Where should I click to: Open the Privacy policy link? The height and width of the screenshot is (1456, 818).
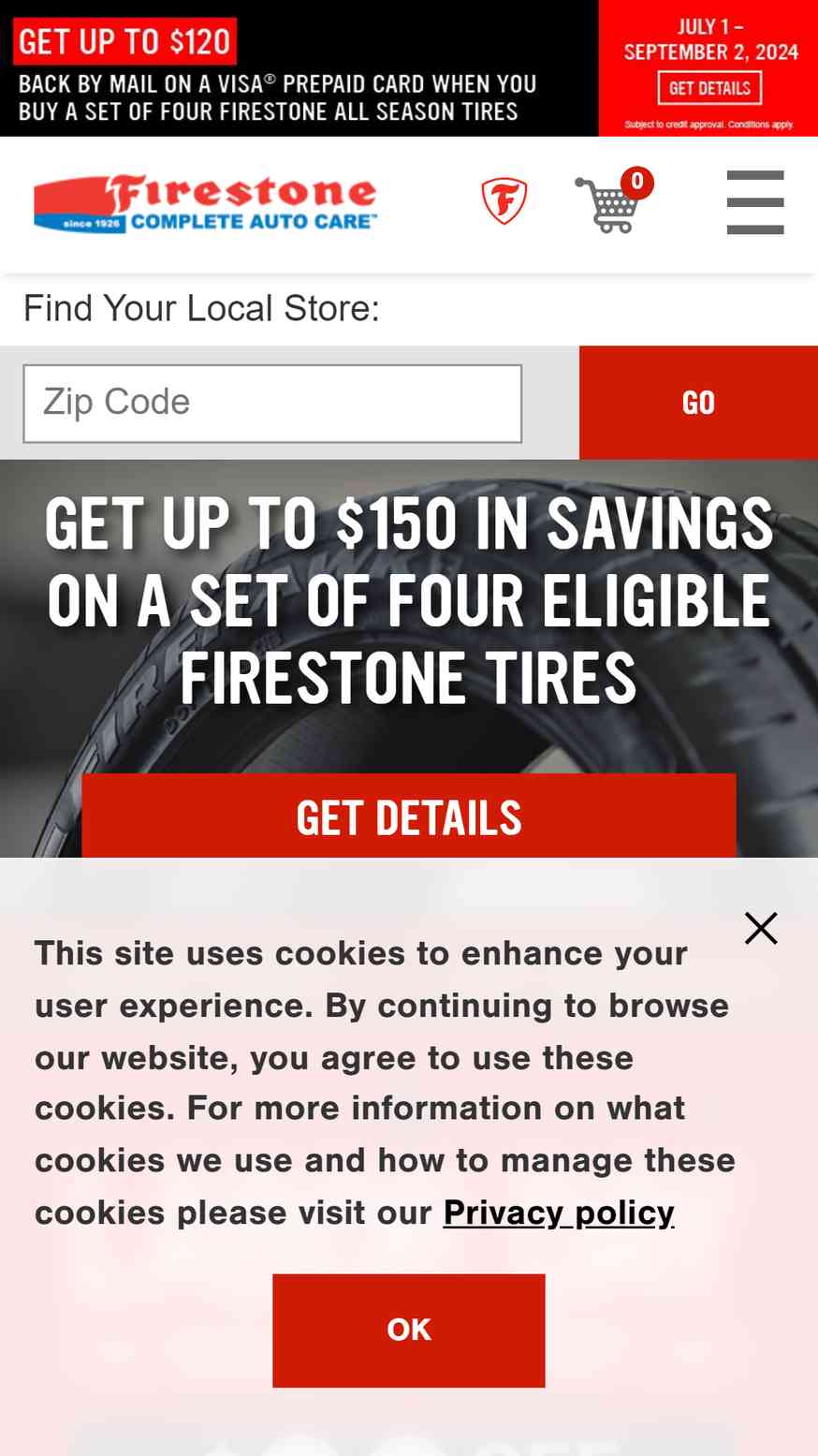pos(559,1213)
